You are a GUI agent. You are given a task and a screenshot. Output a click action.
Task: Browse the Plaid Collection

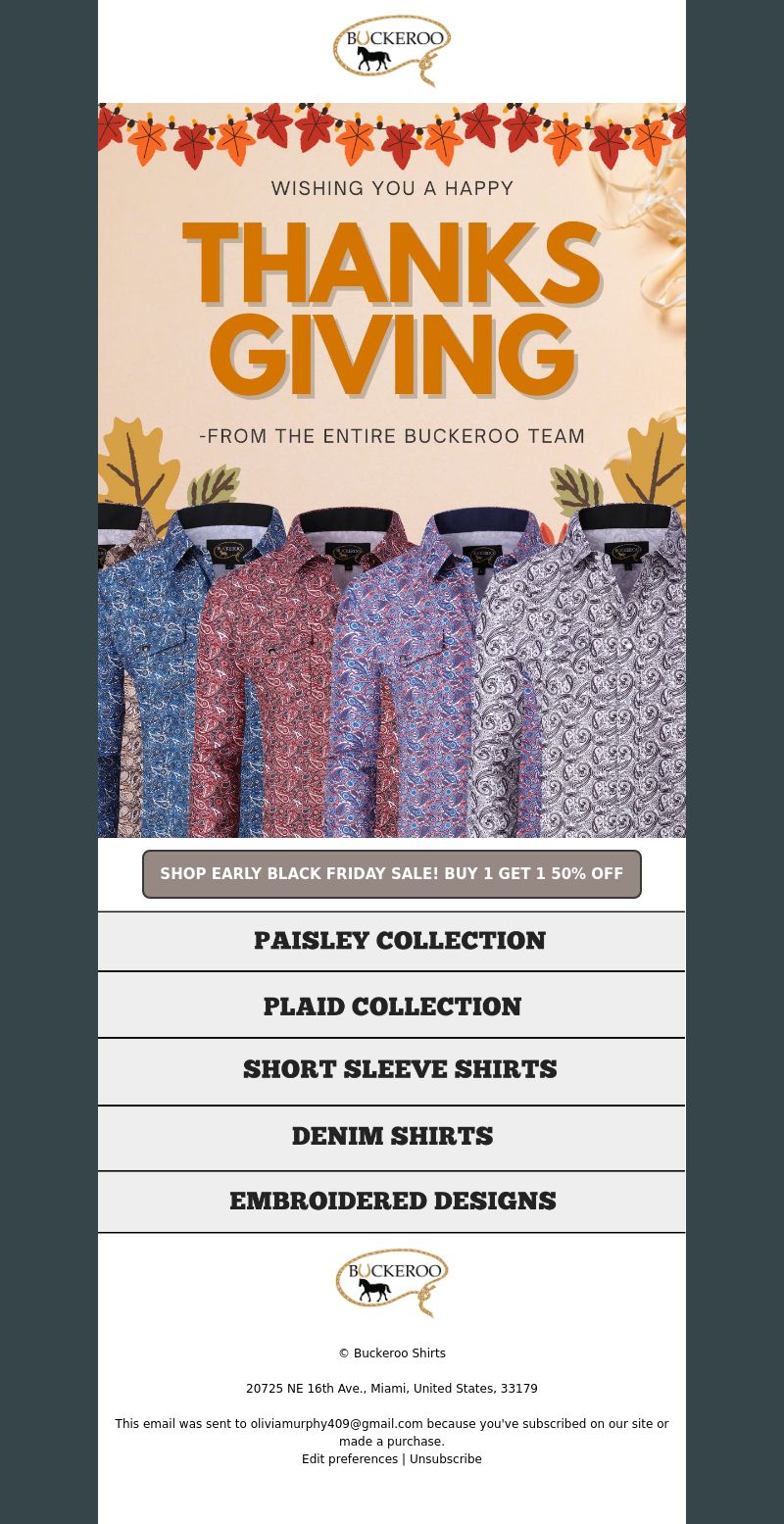coord(392,1007)
